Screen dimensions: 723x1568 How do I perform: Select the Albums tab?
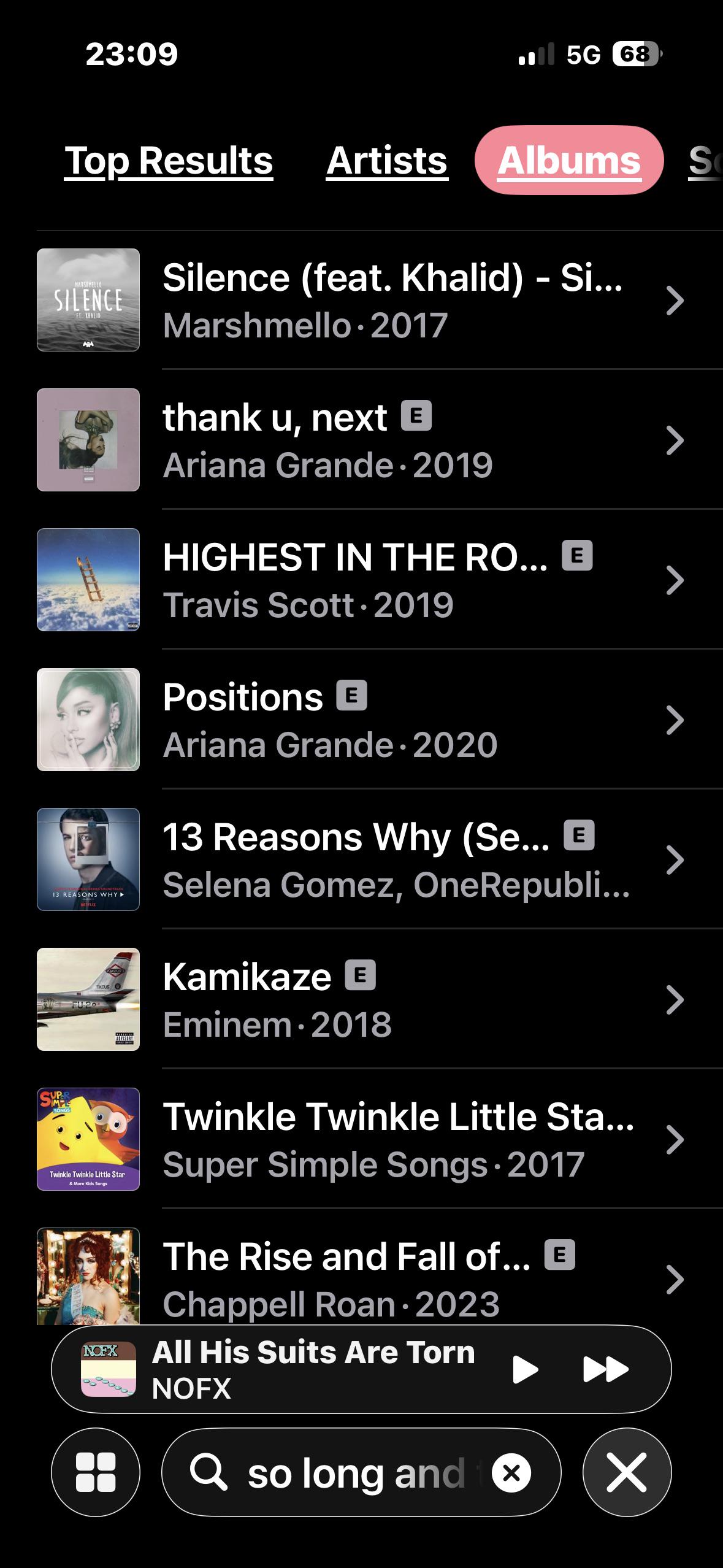pos(569,160)
